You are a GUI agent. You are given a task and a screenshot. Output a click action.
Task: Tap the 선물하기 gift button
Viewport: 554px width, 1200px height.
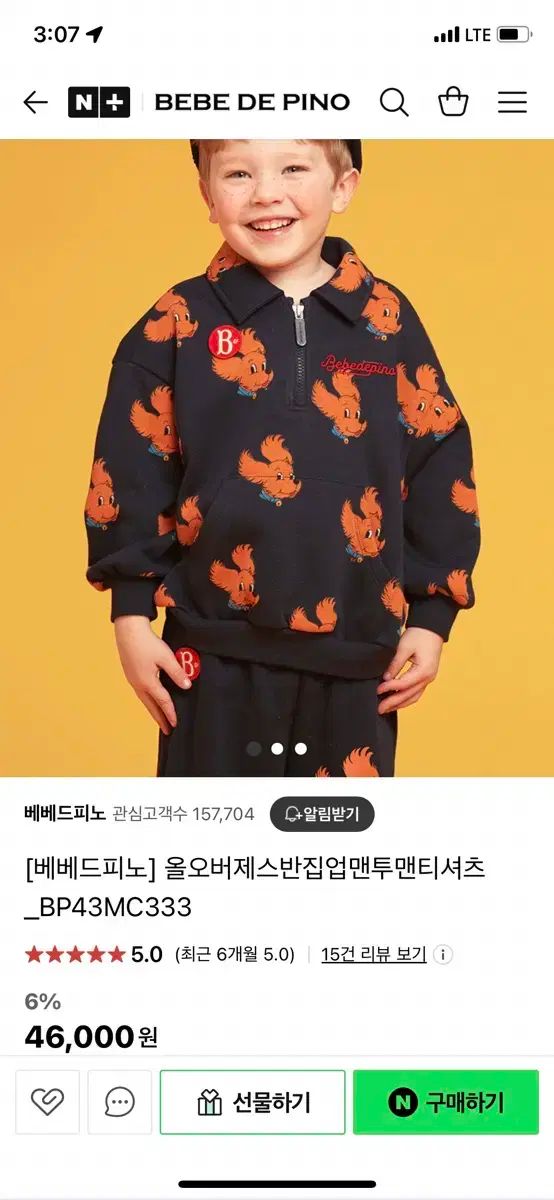(253, 1102)
